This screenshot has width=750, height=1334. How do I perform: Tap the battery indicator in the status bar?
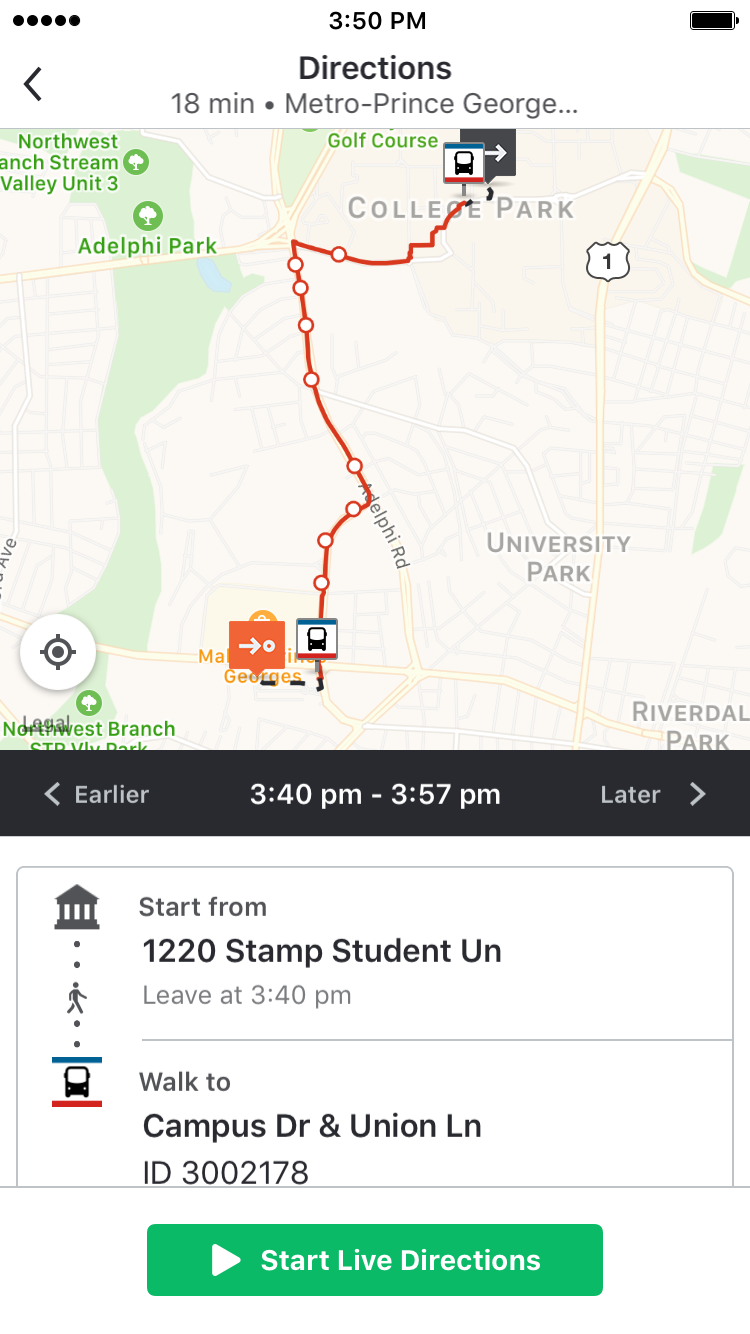(x=712, y=19)
